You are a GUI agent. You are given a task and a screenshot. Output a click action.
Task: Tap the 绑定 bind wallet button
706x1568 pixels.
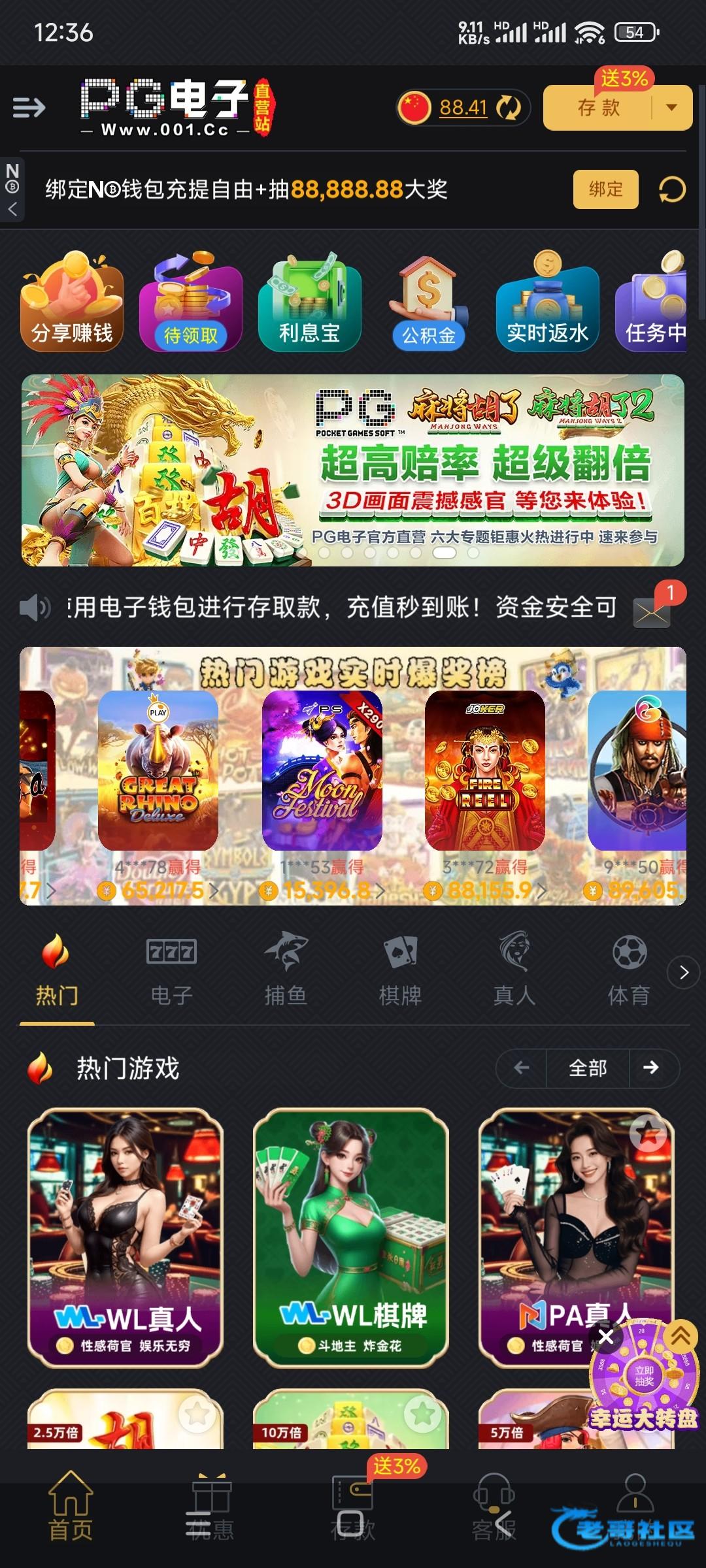point(605,189)
